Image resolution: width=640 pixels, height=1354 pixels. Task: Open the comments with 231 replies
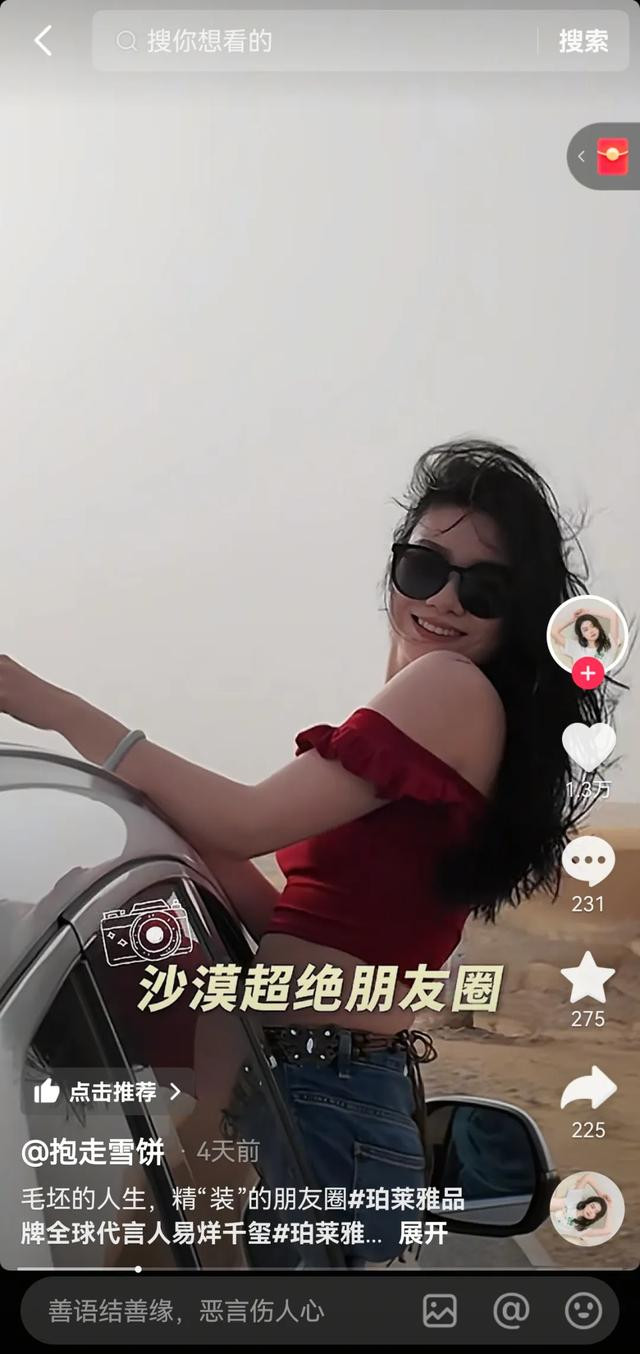click(x=588, y=862)
